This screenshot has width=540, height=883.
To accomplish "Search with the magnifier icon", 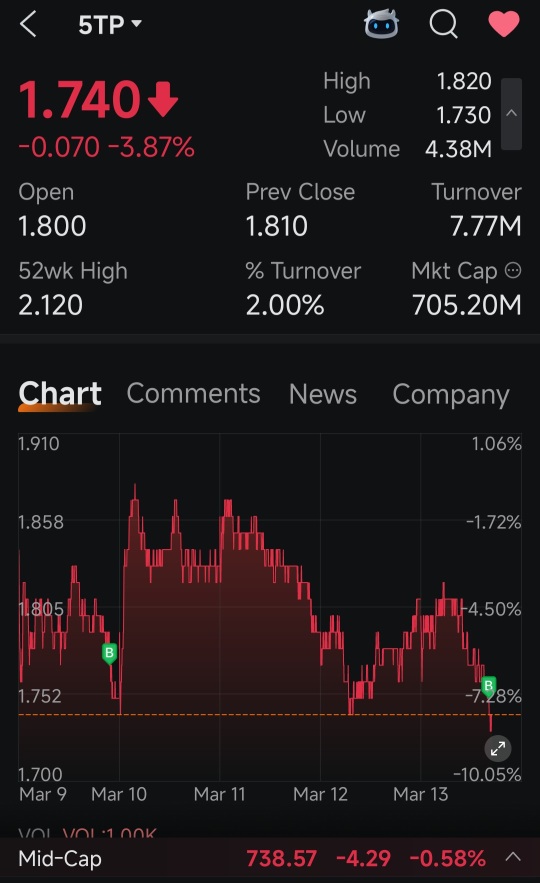I will click(444, 25).
